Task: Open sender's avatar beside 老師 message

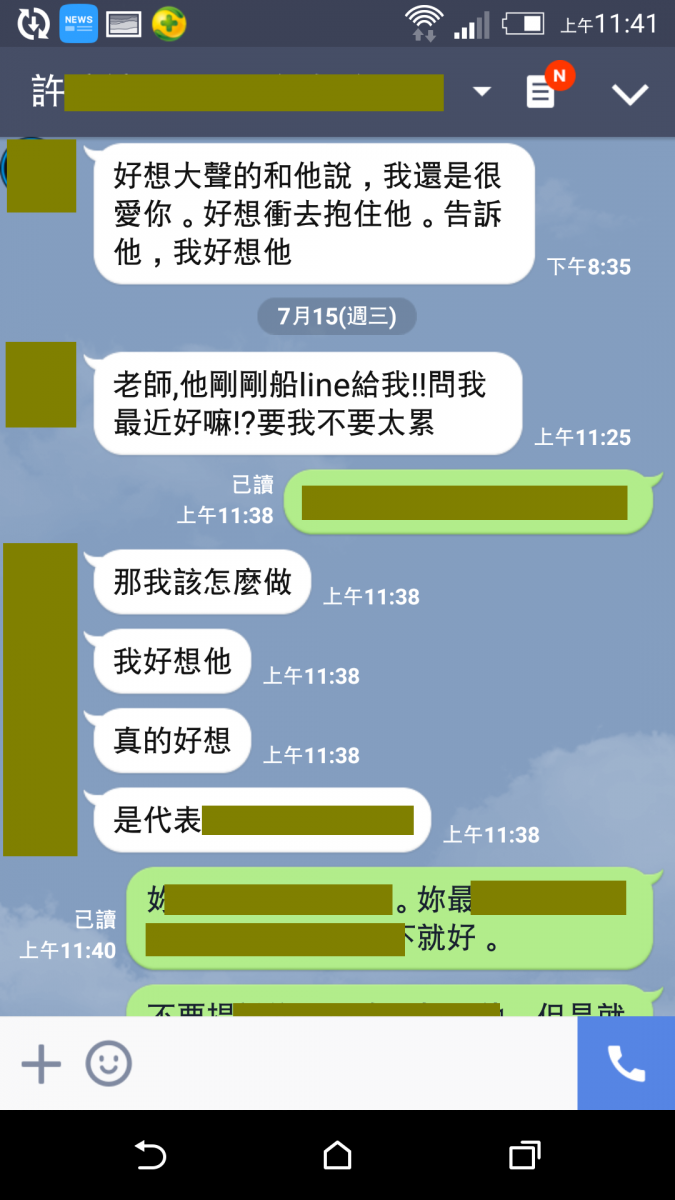Action: tap(41, 385)
